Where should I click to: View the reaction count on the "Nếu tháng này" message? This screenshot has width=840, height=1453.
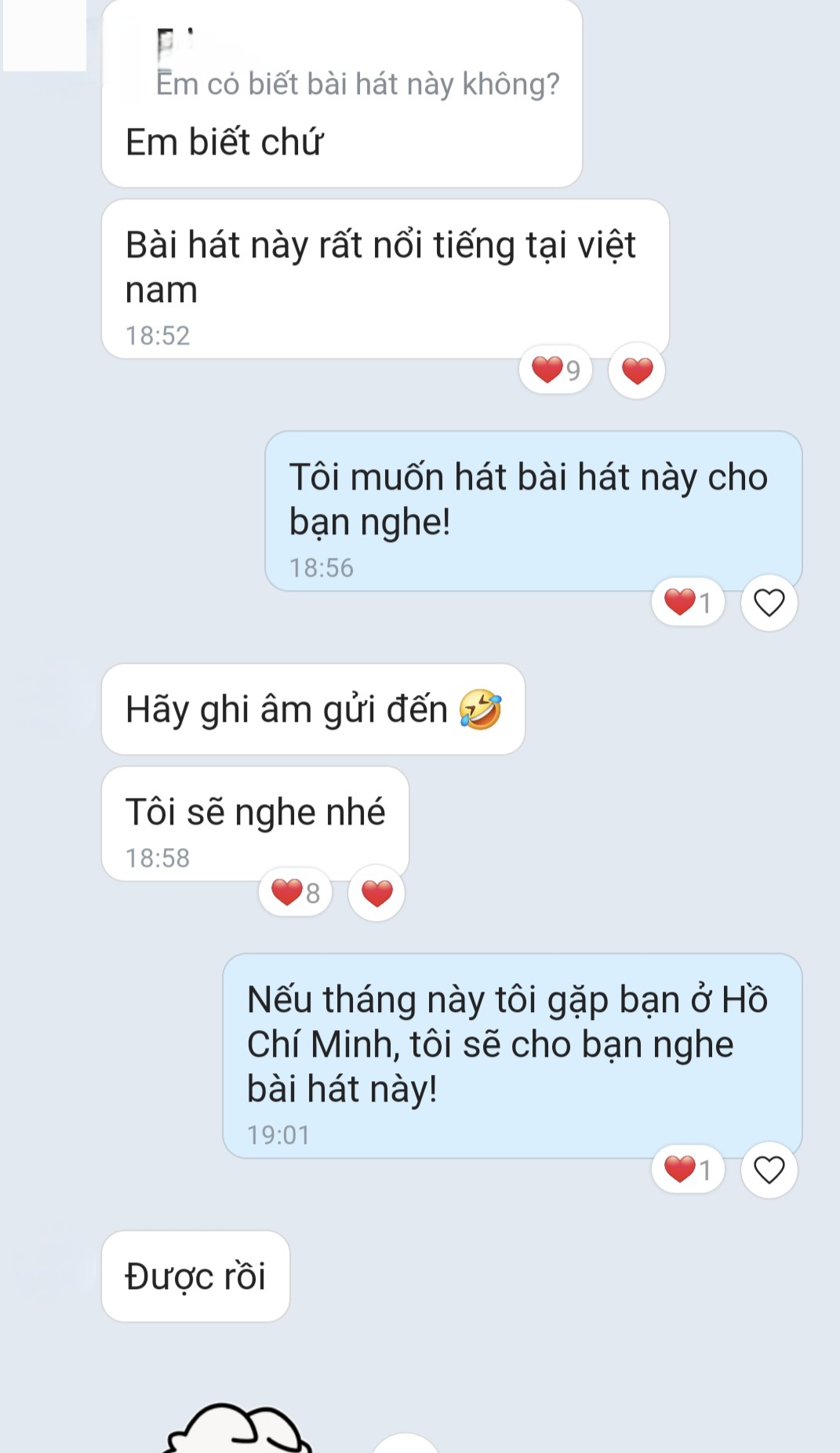point(687,1169)
